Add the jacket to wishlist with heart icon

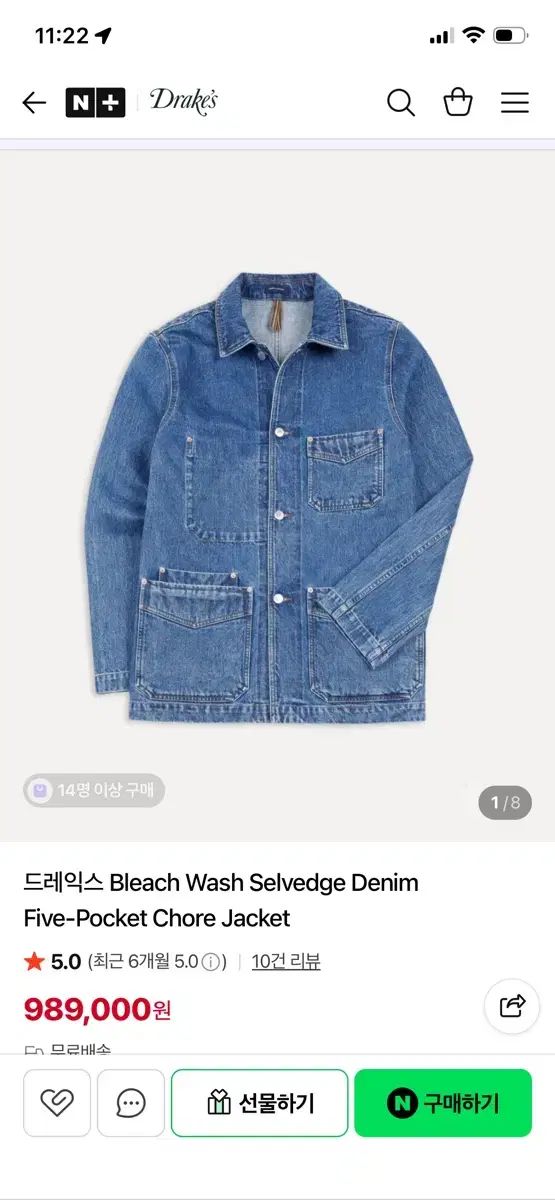(x=57, y=1103)
